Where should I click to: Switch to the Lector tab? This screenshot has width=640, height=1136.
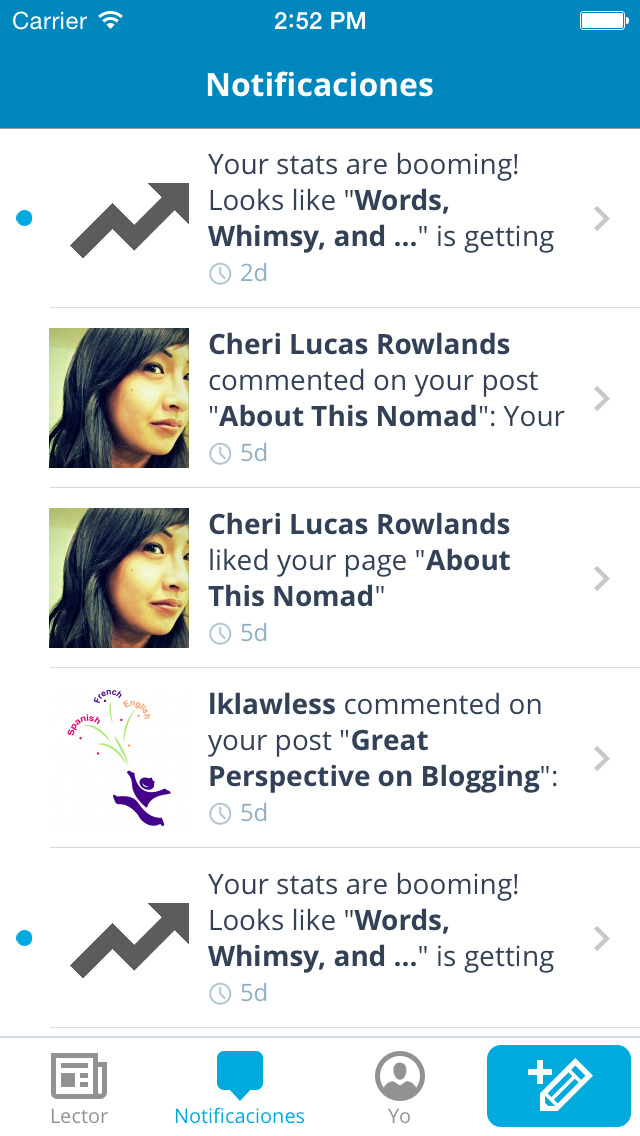pos(79,1088)
